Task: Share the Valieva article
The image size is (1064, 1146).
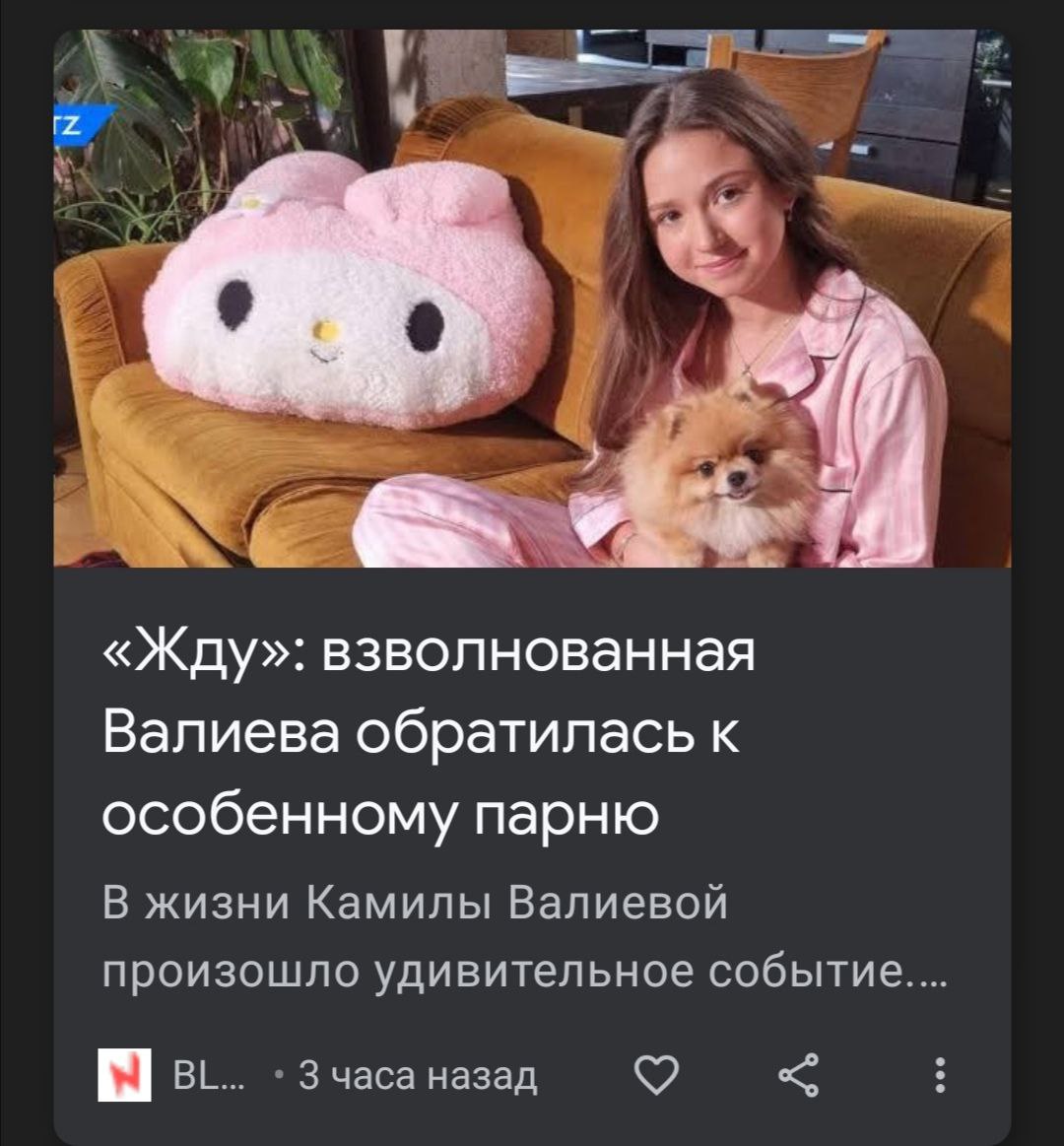Action: click(x=798, y=1074)
